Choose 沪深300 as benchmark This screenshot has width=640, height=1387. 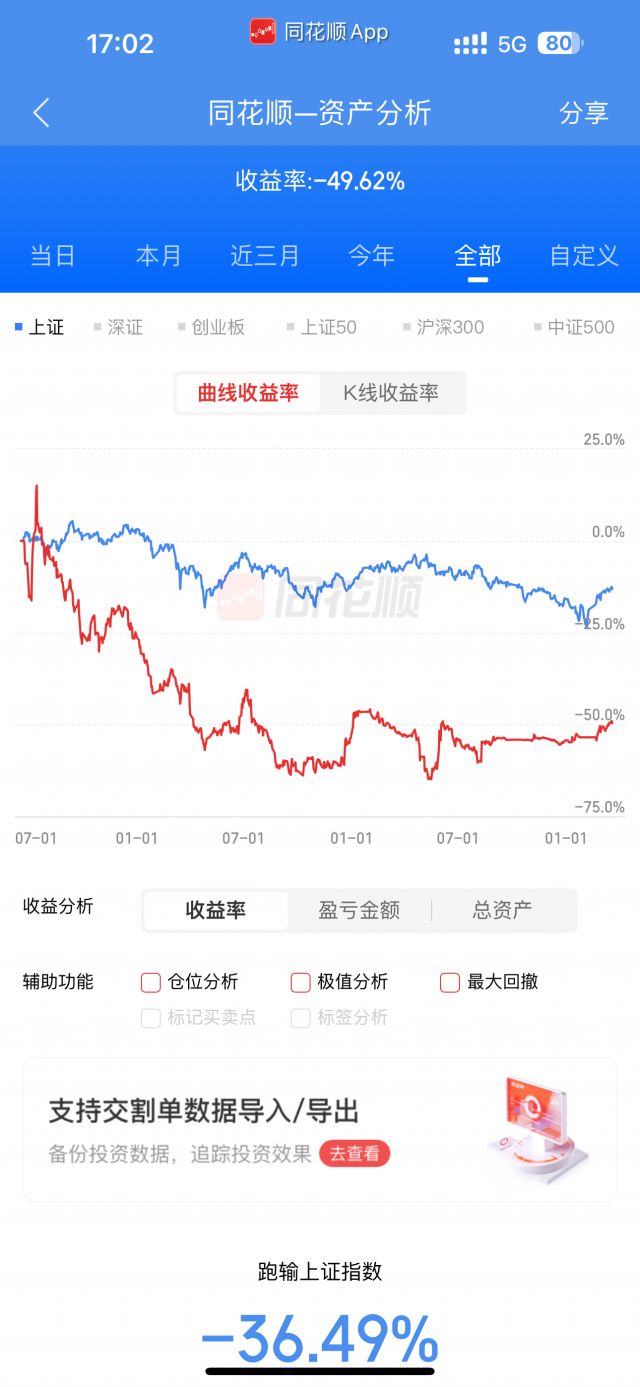(x=443, y=327)
